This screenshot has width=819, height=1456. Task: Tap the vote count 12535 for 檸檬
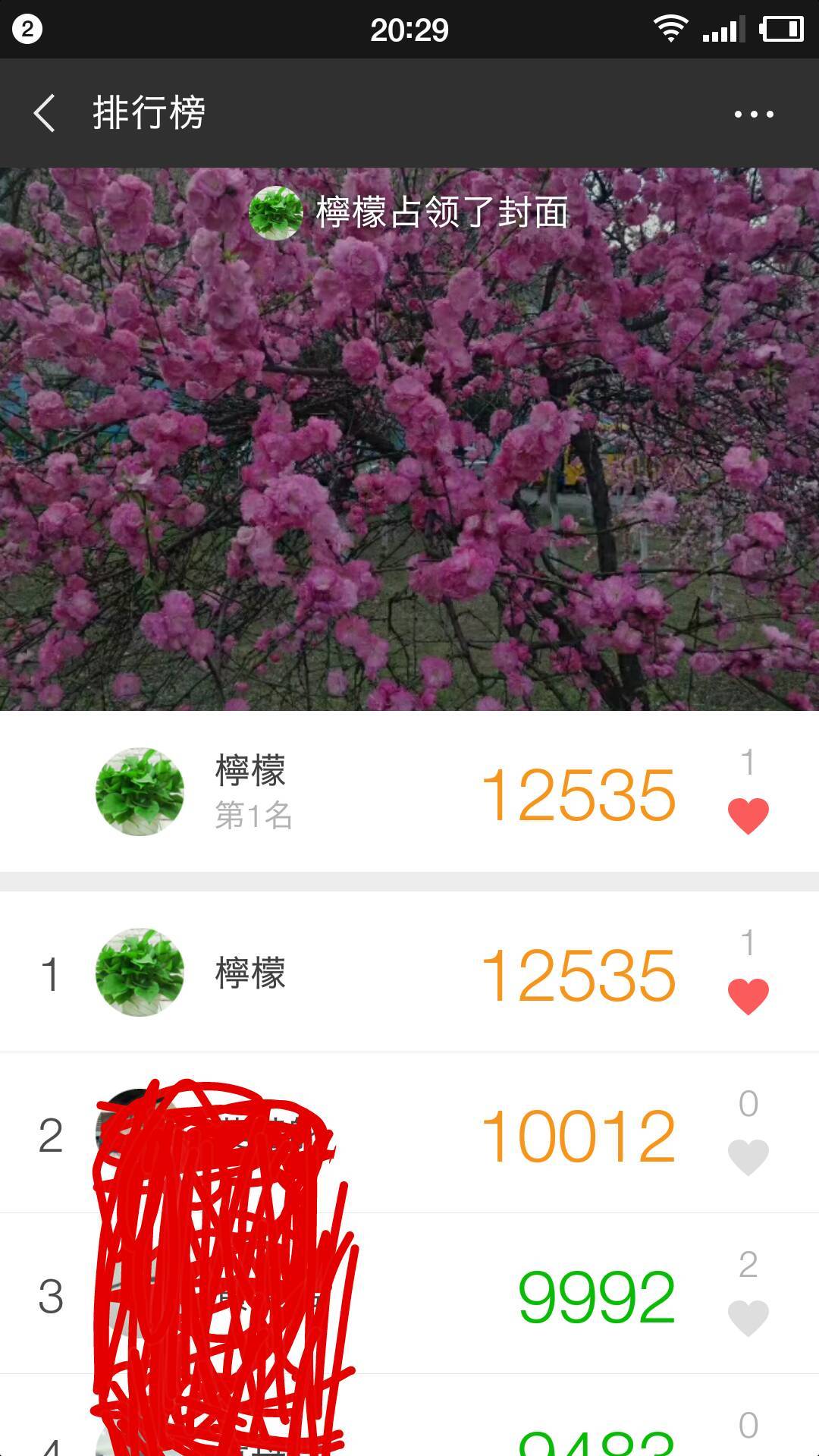coord(580,795)
